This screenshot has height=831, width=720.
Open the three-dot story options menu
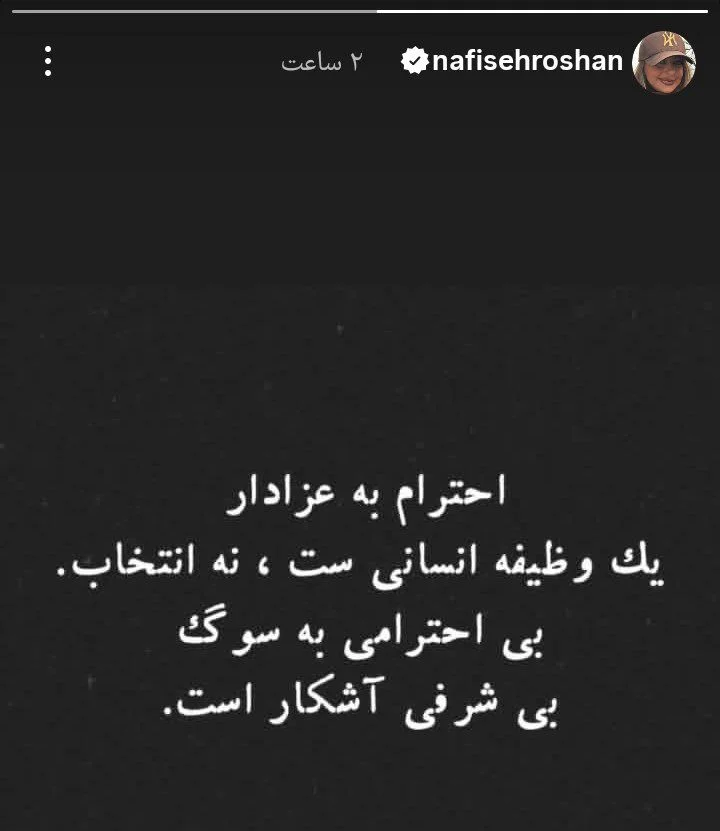tap(47, 62)
